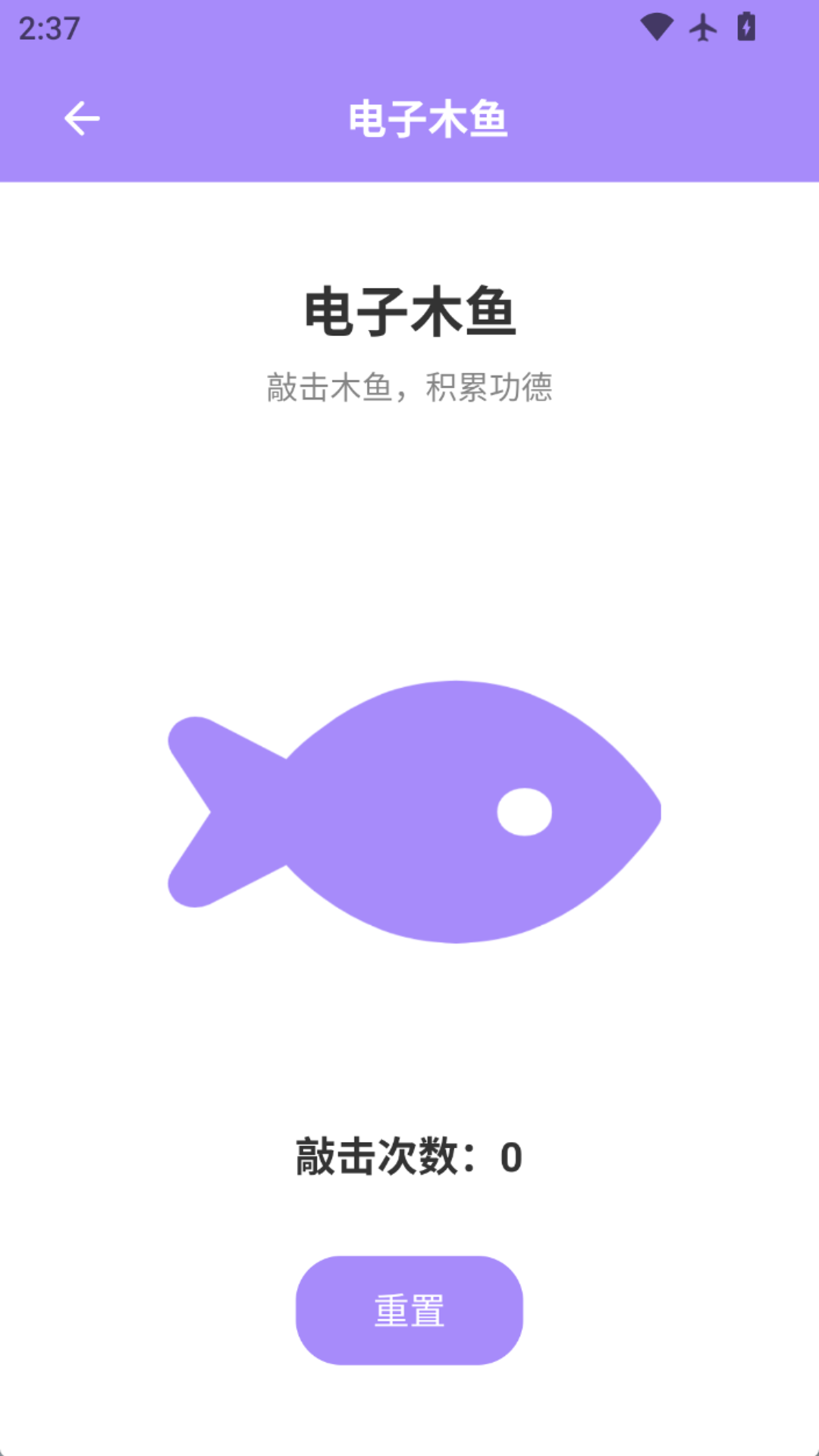Viewport: 819px width, 1456px height.
Task: Tap the white space below the fish
Action: pos(409,1039)
